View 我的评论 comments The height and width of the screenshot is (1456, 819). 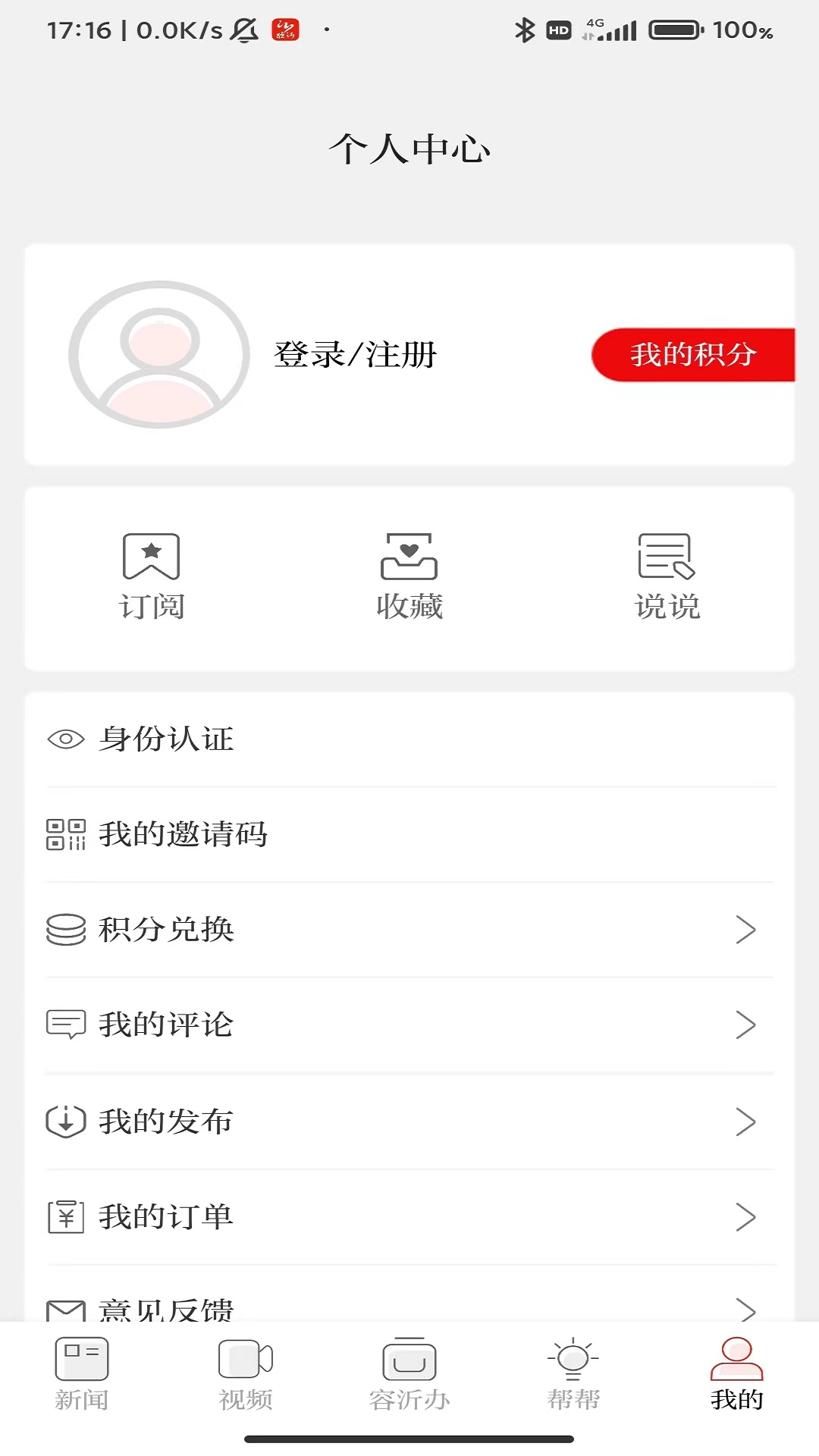(x=409, y=1025)
